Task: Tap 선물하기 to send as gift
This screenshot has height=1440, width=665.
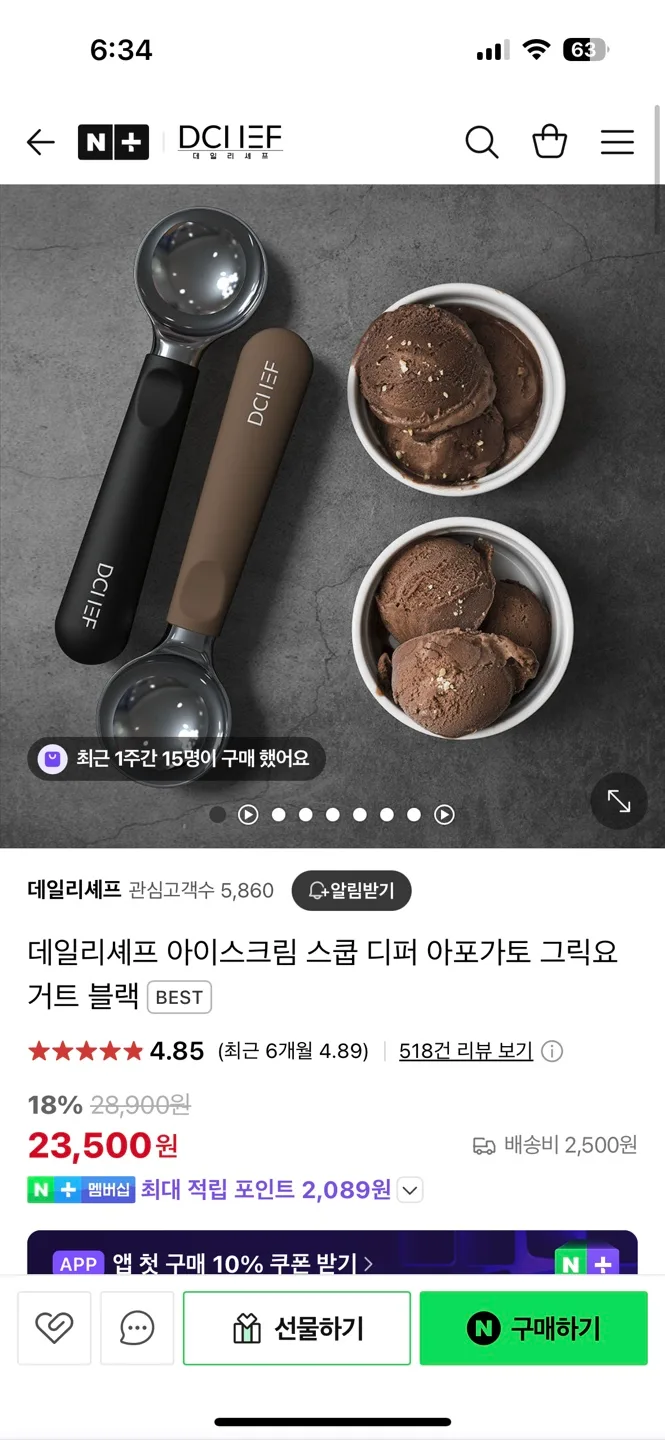Action: tap(297, 1328)
